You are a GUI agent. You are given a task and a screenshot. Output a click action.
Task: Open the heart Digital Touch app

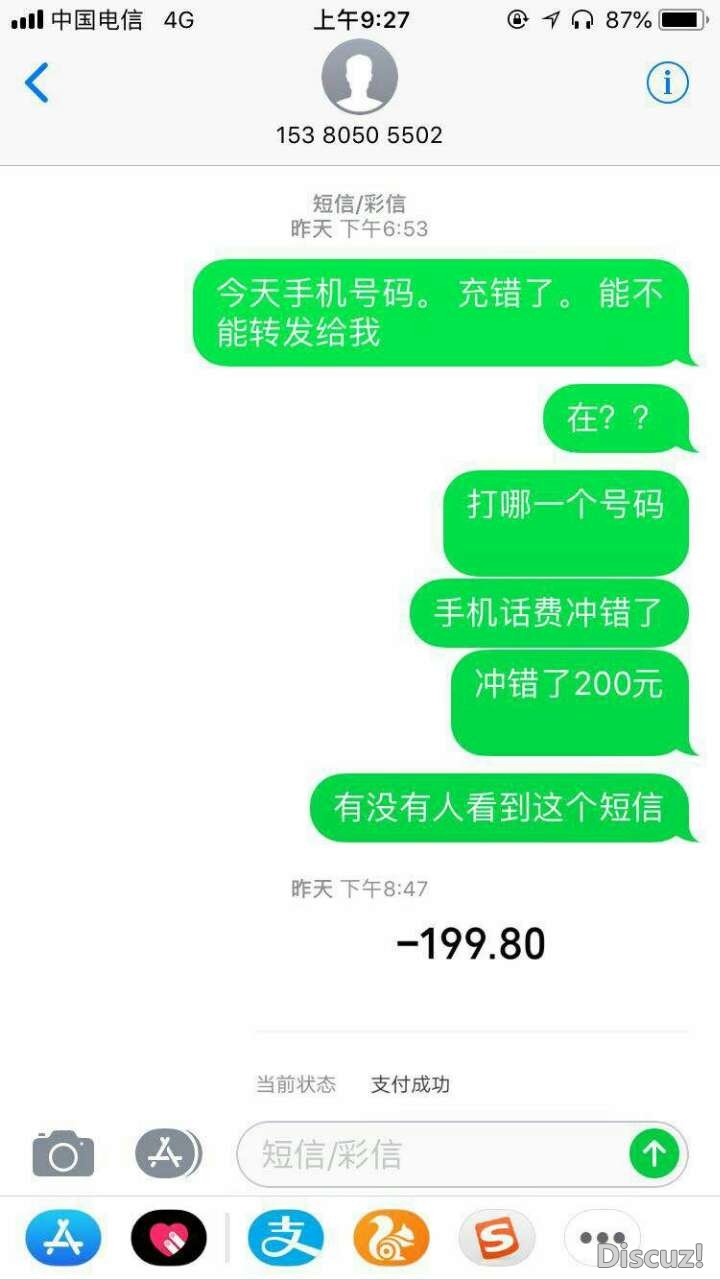[168, 1238]
